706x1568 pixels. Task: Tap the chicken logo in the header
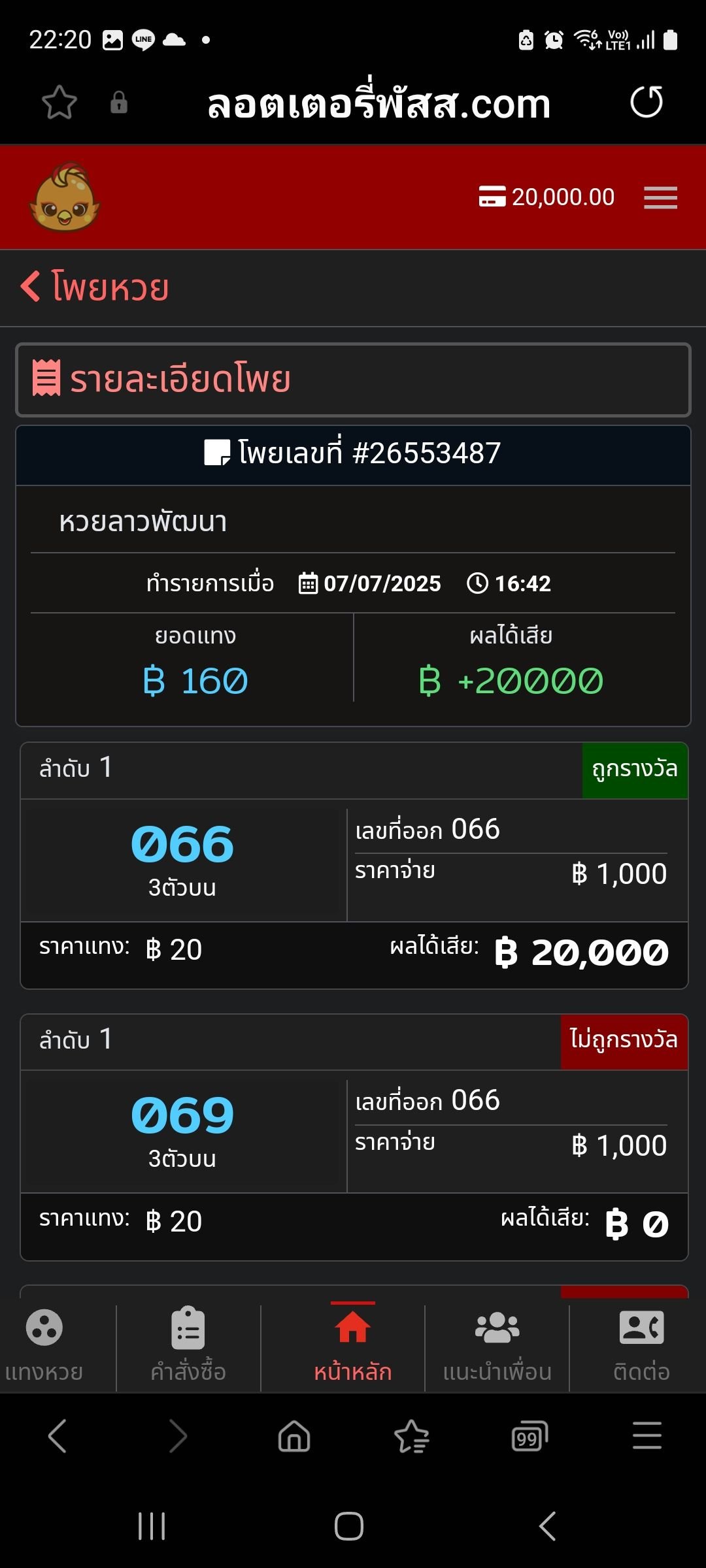click(65, 197)
